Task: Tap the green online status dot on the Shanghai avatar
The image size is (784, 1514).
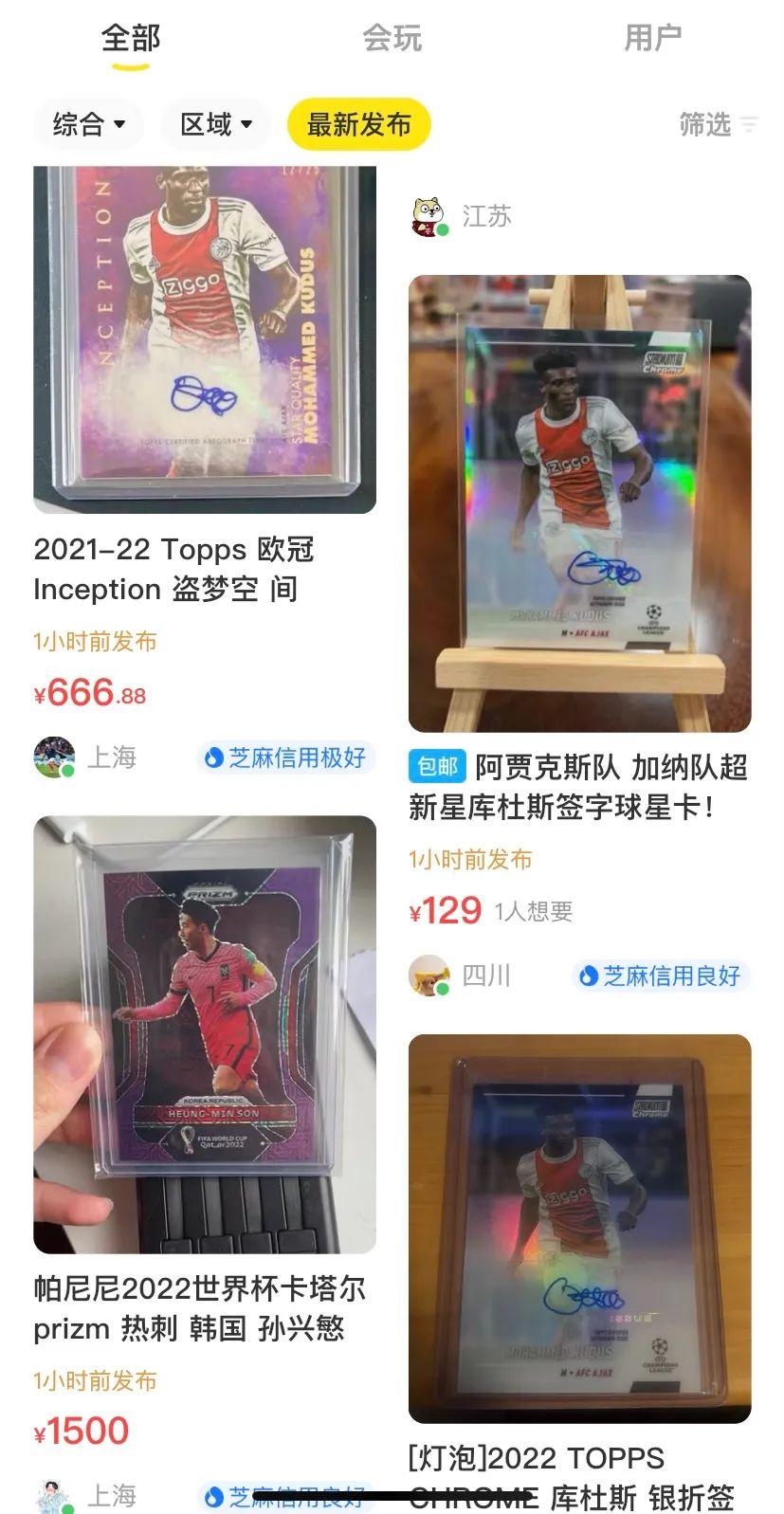Action: (71, 771)
